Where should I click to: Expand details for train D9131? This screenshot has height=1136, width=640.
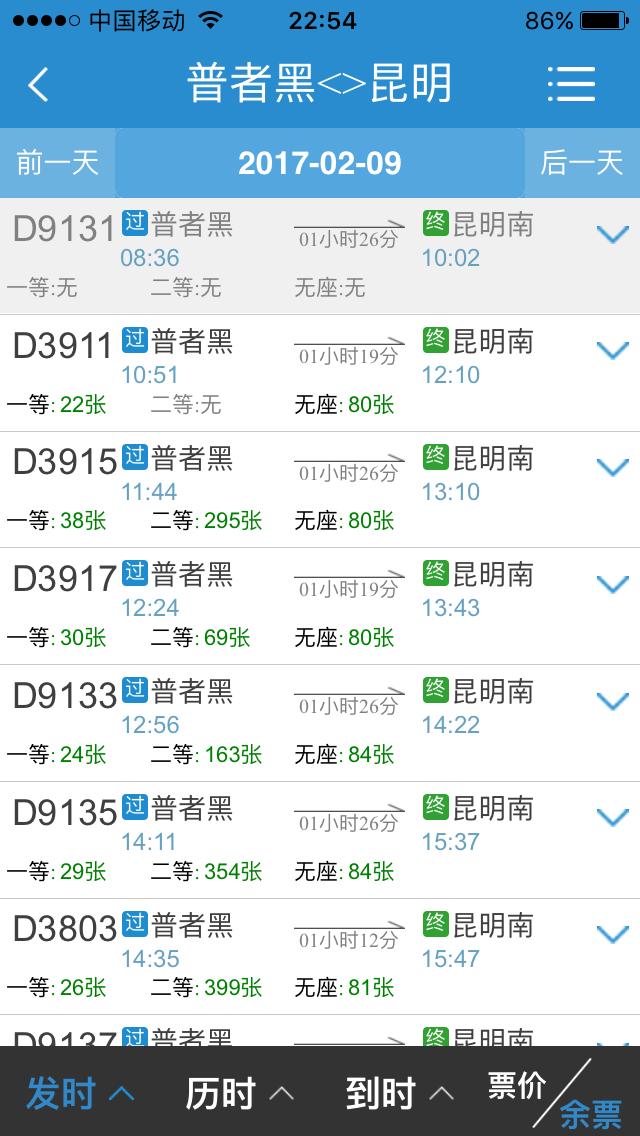(612, 234)
